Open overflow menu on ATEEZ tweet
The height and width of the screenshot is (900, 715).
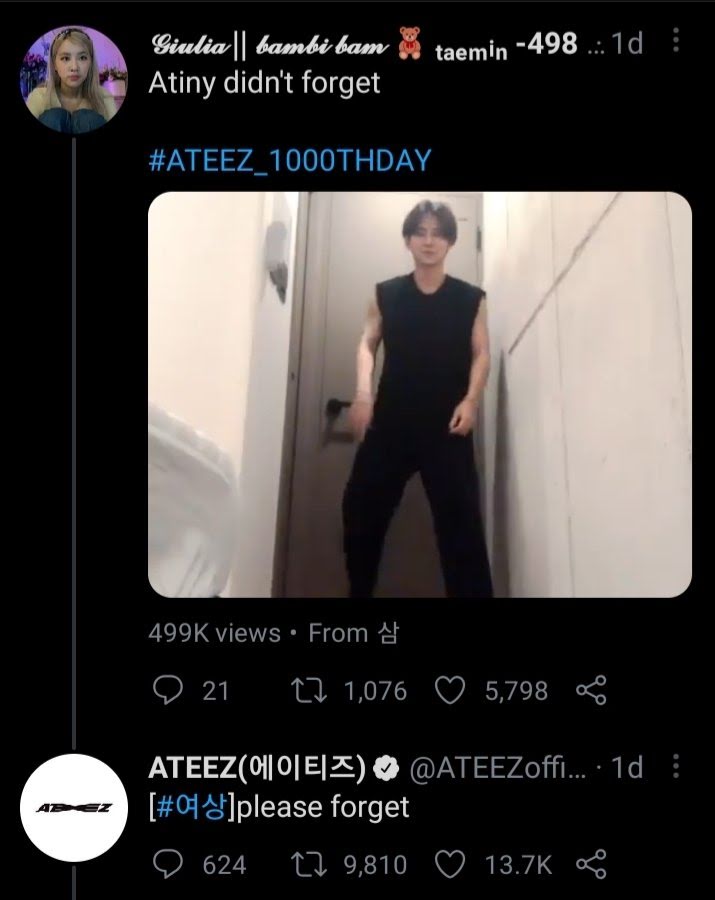click(677, 767)
